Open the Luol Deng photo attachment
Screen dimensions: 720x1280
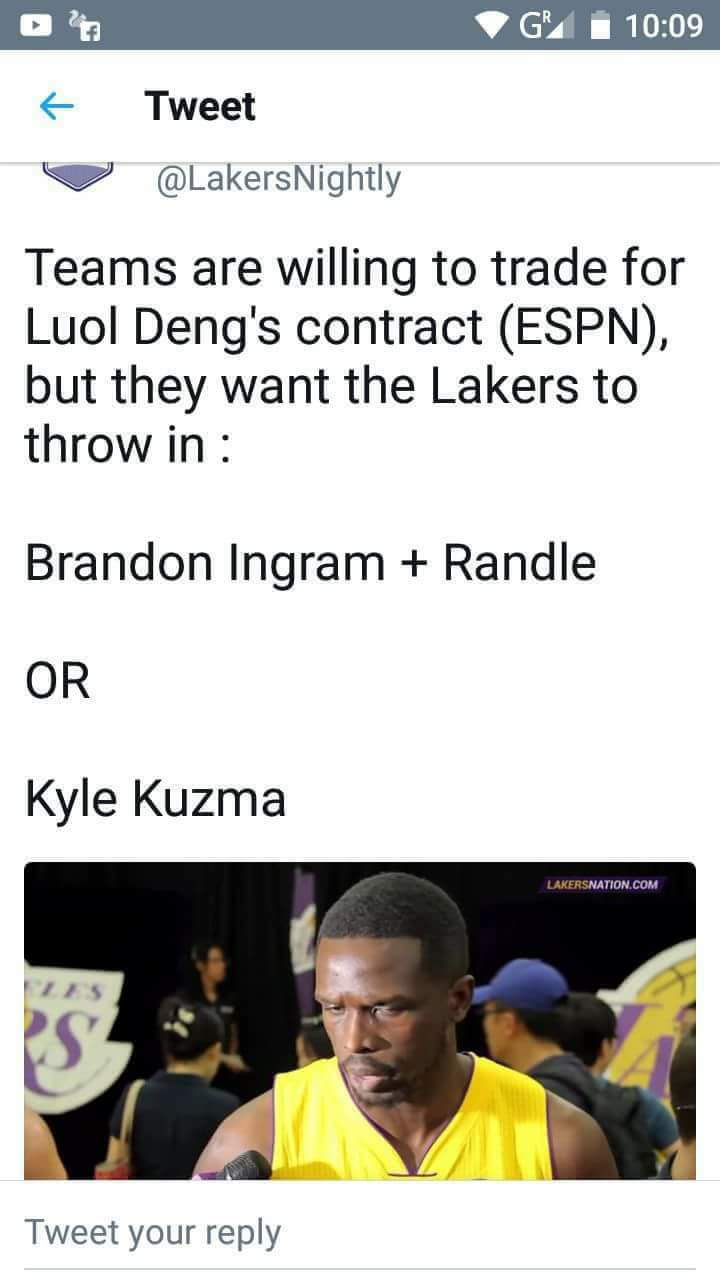[x=359, y=1020]
